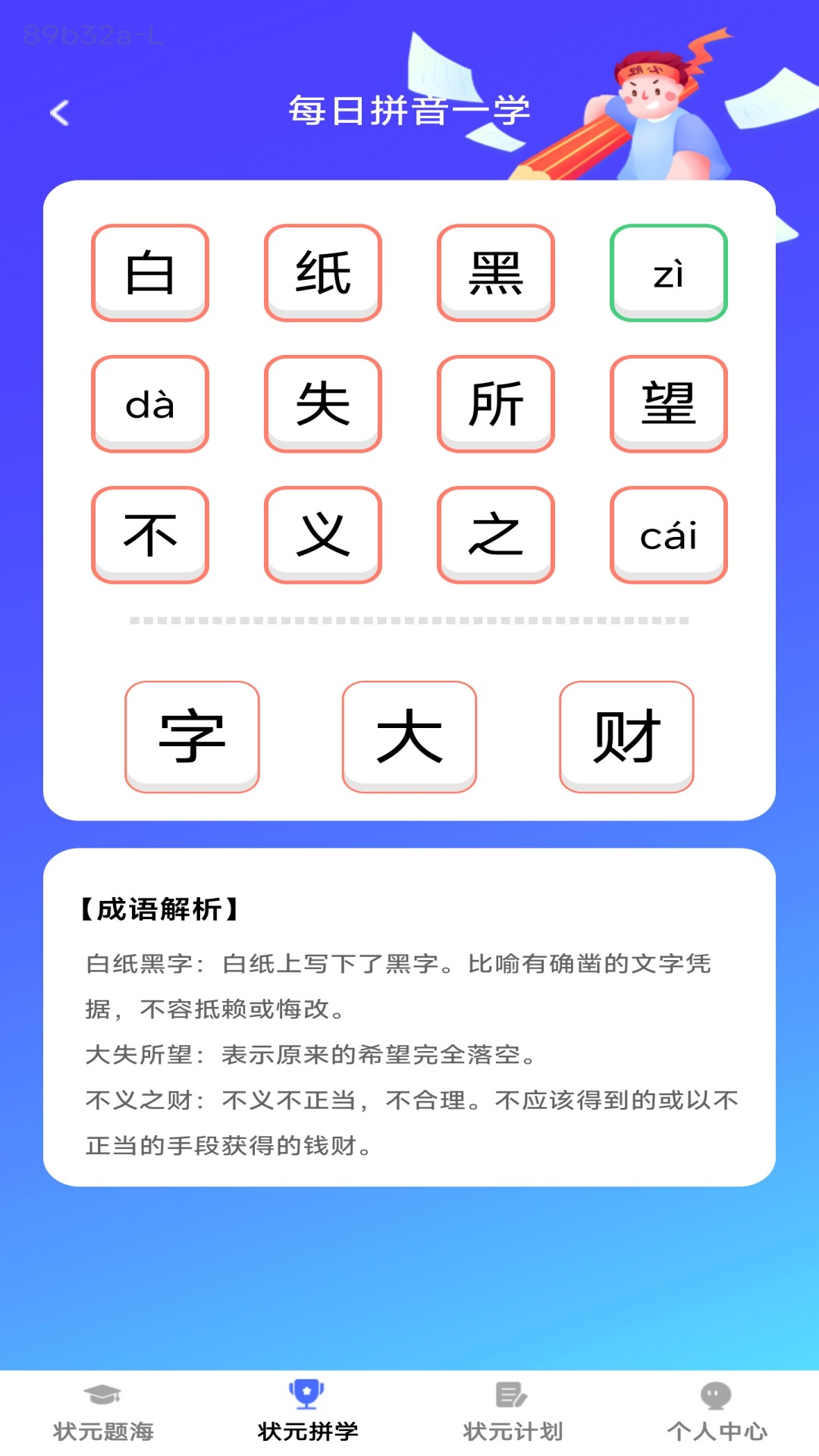This screenshot has width=819, height=1456.
Task: Tap the 白 character tile
Action: (x=149, y=275)
